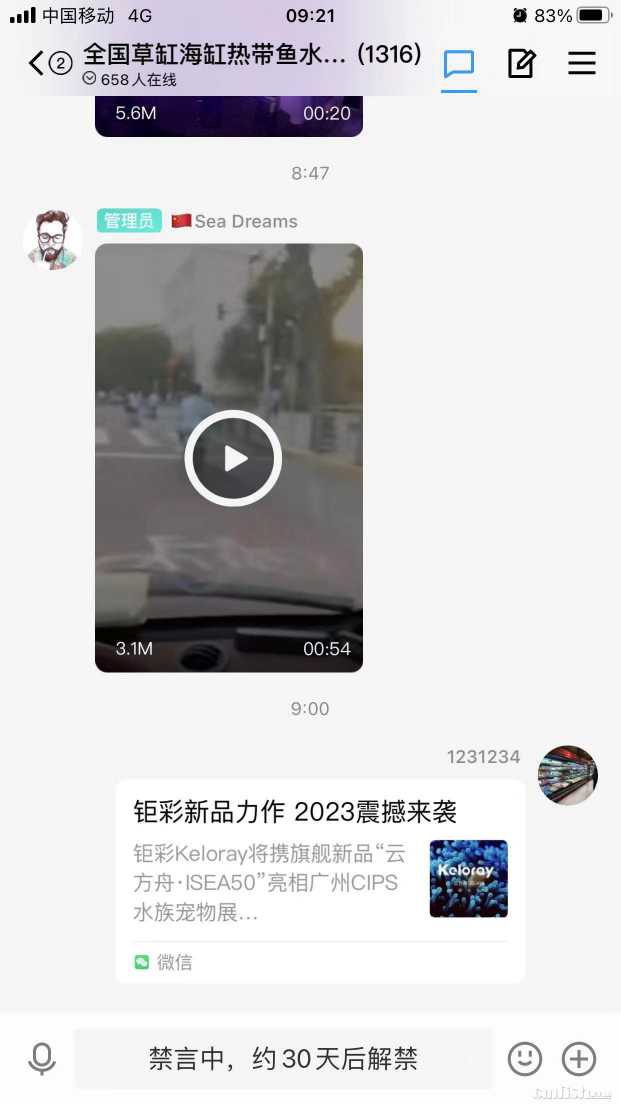Open the plus attachments menu

[579, 1058]
